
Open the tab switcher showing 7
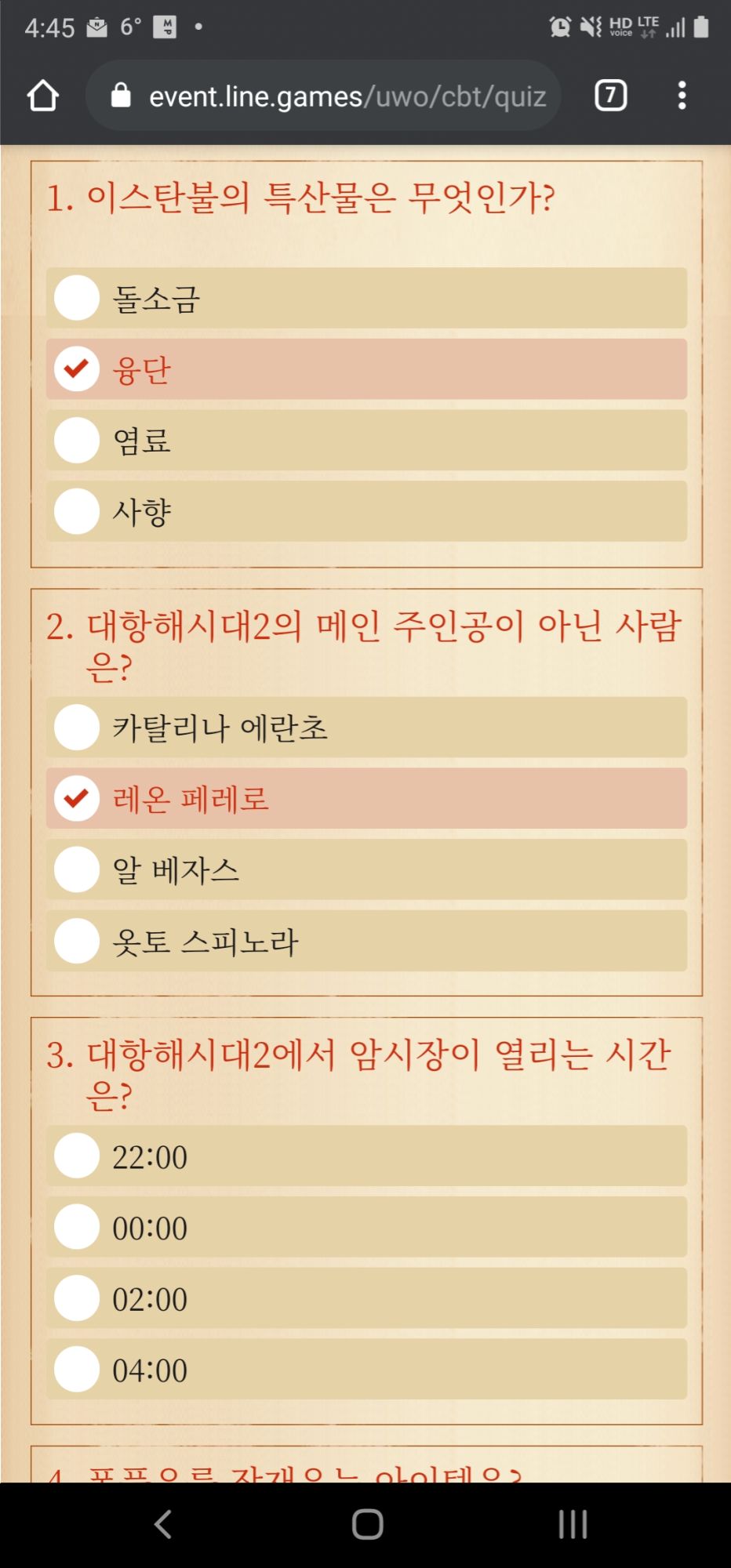[x=611, y=96]
